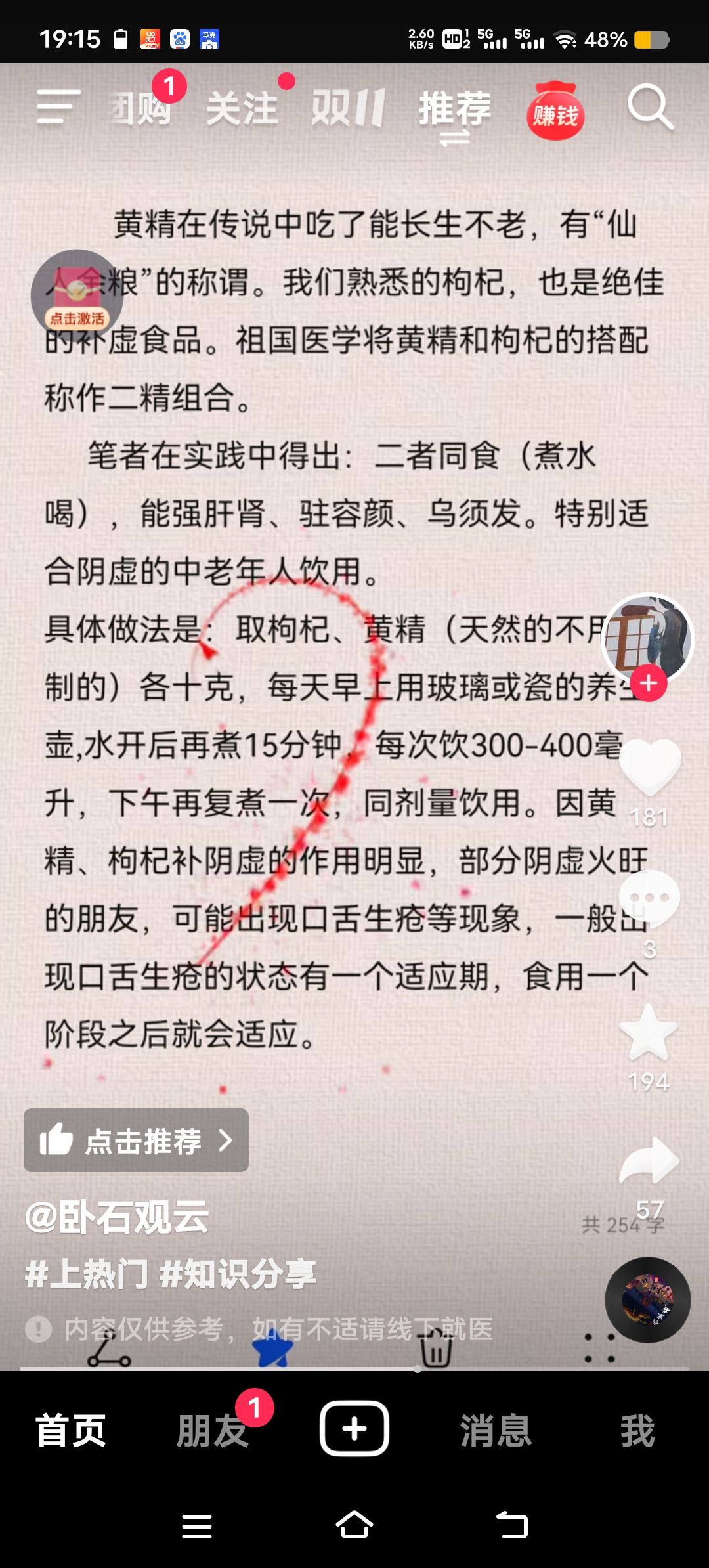709x1568 pixels.
Task: Open the 赚钱 red packet
Action: 555,112
